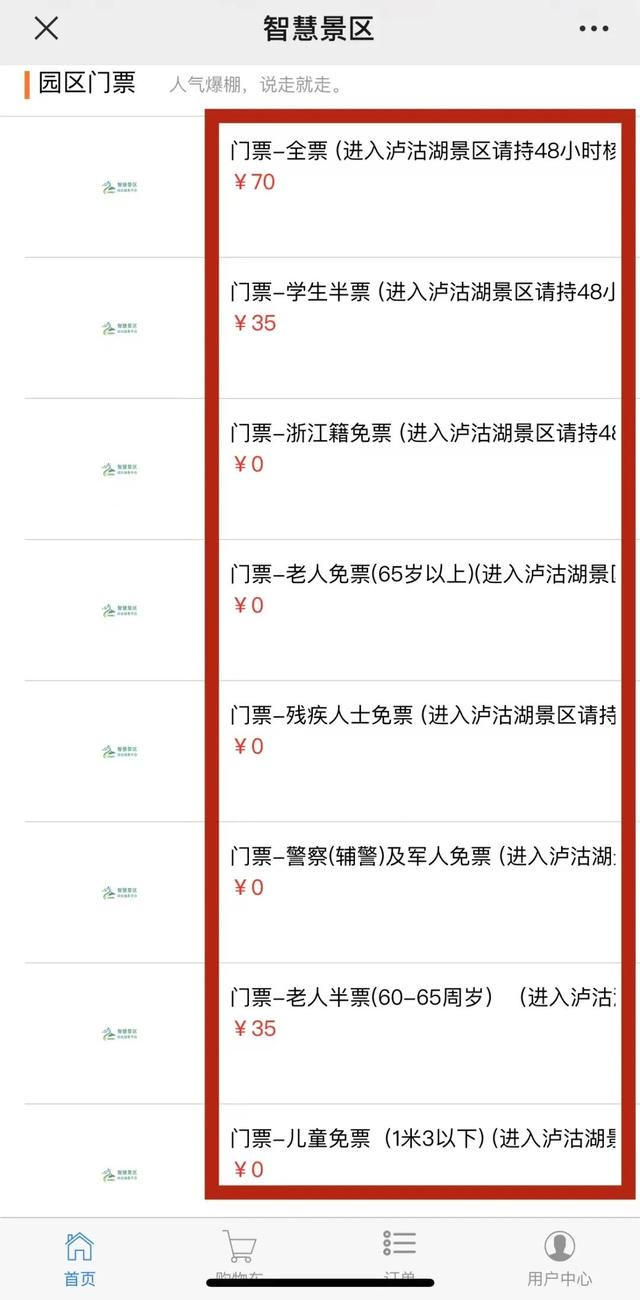Open the three-dot overflow menu
Screen dimensions: 640x1300
pyautogui.click(x=593, y=29)
